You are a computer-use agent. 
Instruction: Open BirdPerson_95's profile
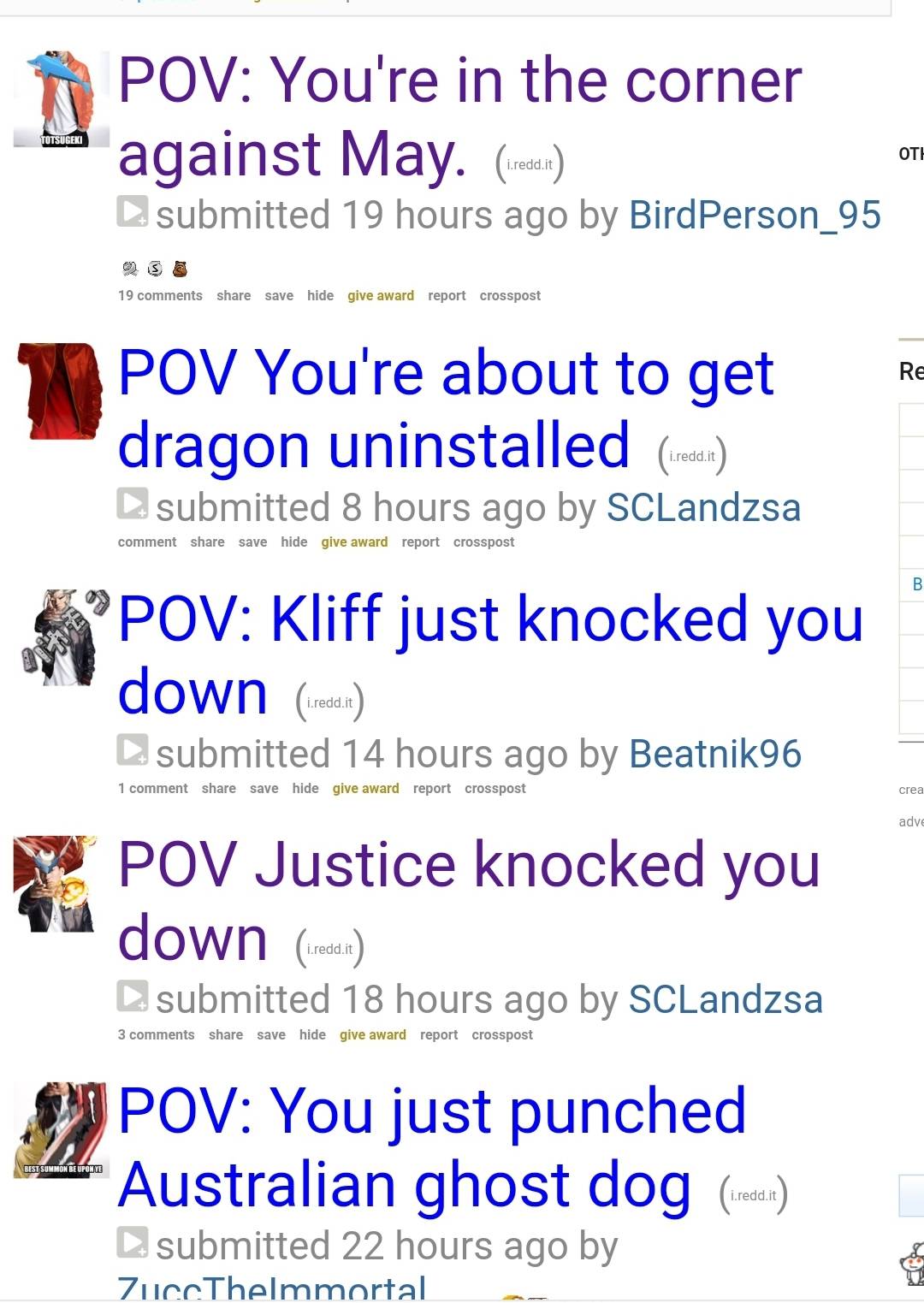click(x=754, y=215)
